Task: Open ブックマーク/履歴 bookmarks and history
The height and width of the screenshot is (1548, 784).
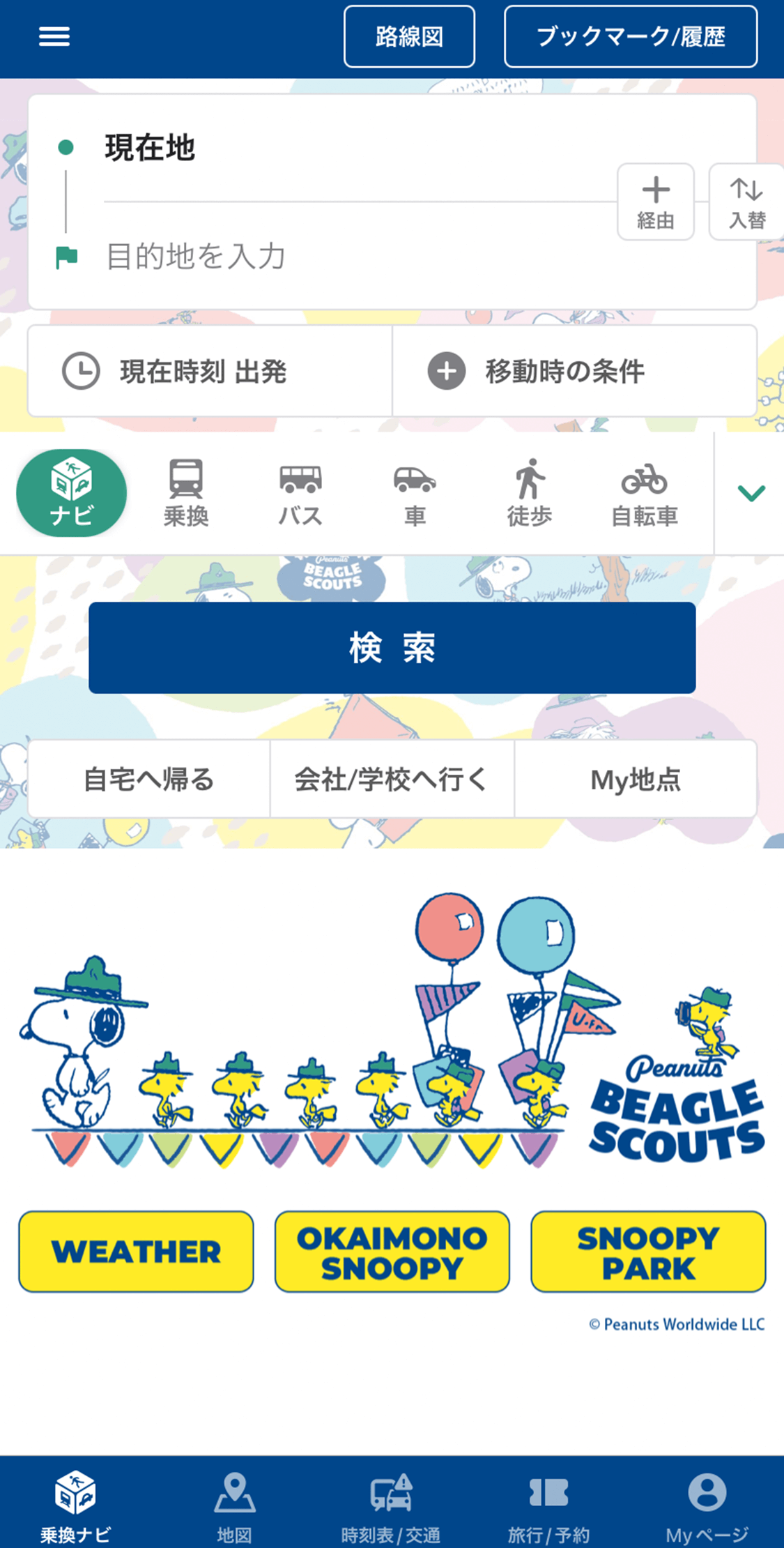Action: coord(630,36)
